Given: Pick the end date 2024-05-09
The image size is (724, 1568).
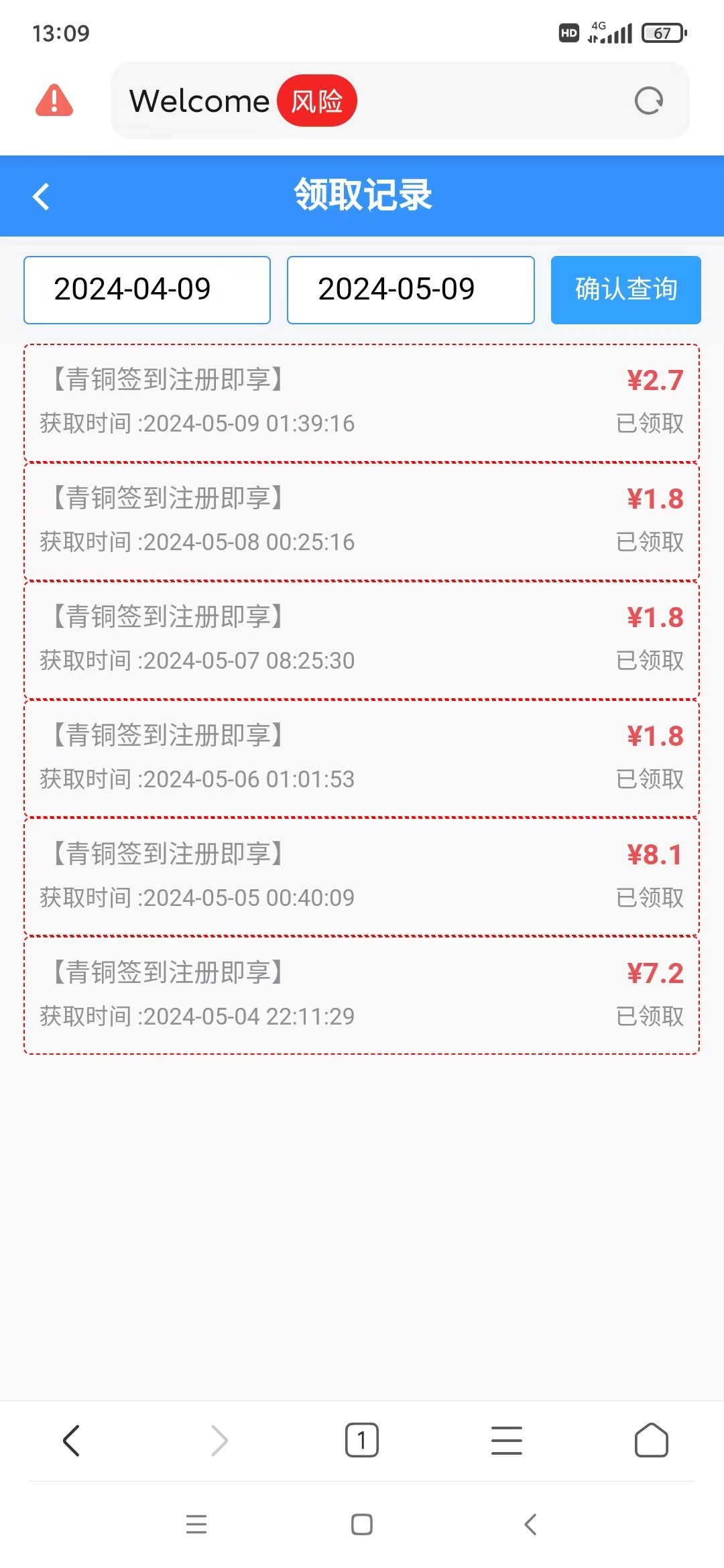Looking at the screenshot, I should click(x=410, y=289).
